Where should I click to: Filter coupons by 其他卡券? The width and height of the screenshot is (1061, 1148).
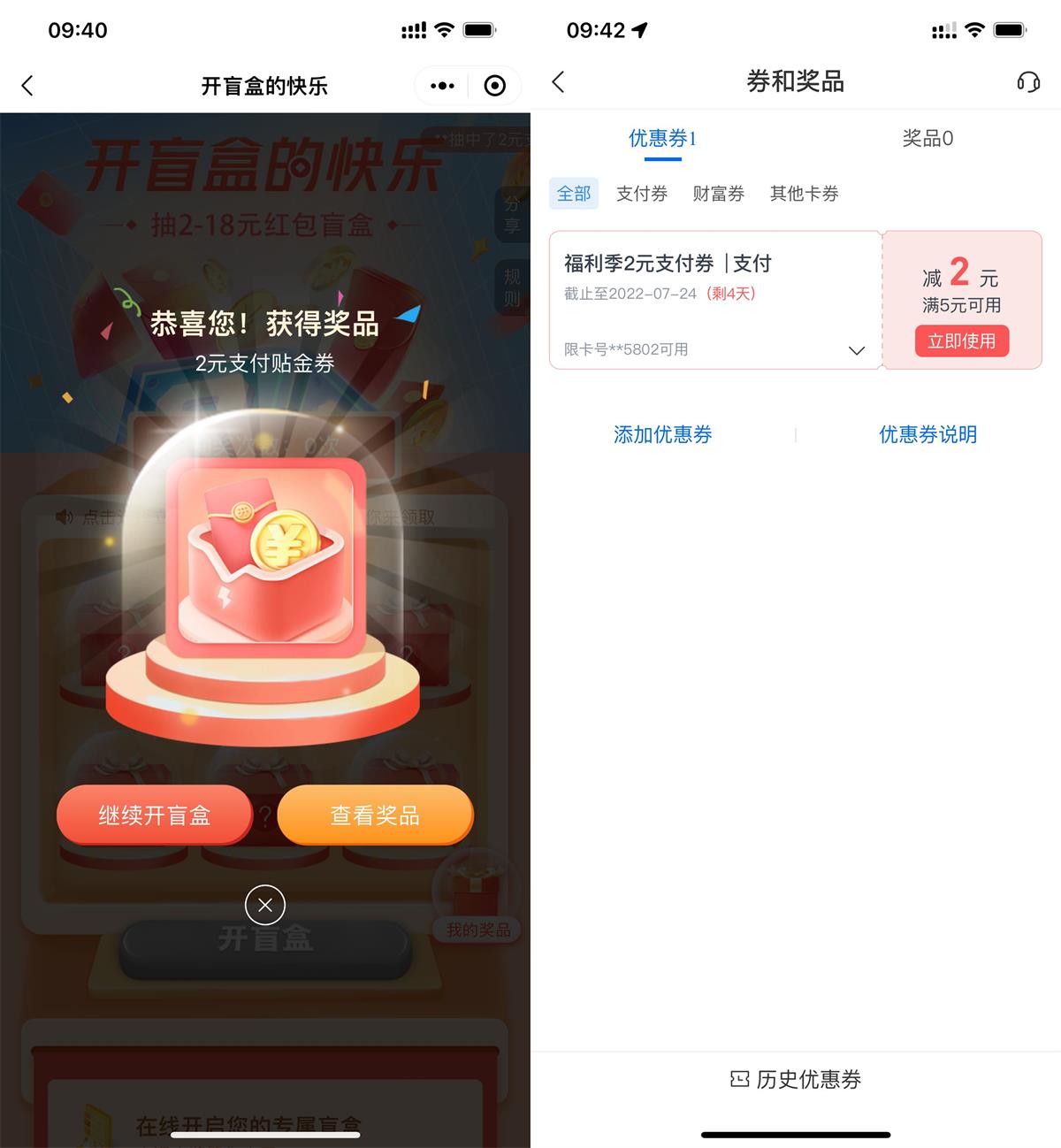click(x=804, y=194)
